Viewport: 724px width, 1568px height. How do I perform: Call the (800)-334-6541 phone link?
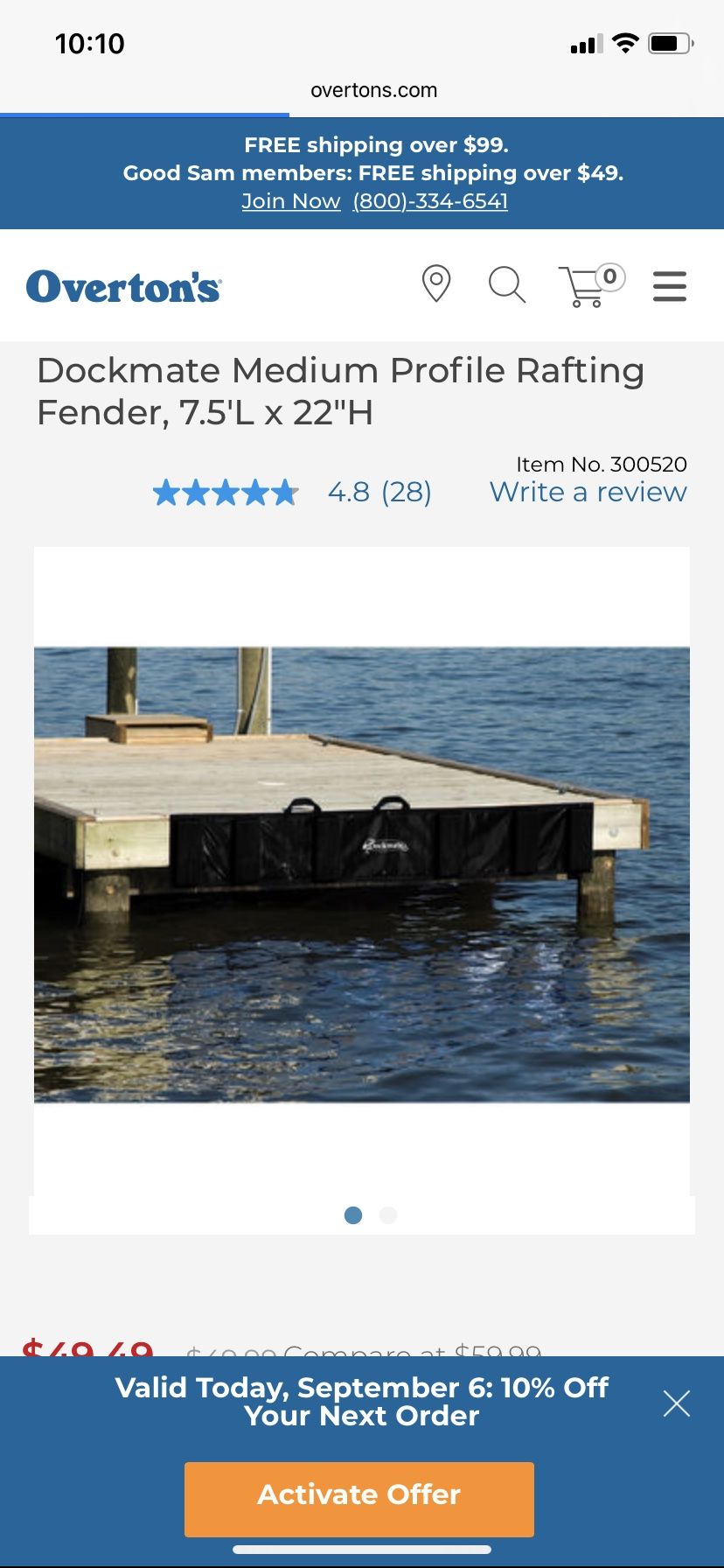430,201
